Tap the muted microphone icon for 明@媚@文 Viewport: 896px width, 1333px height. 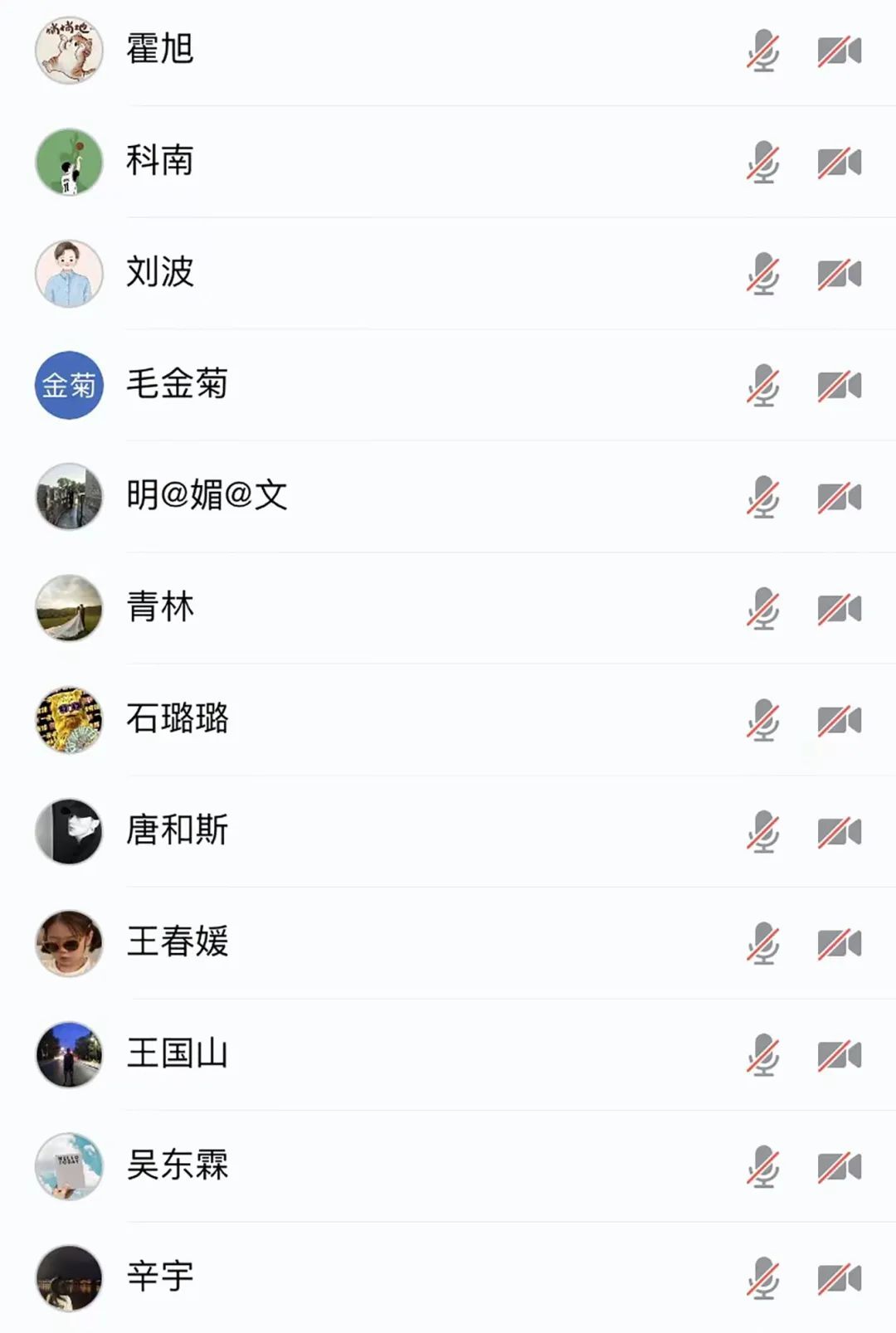tap(762, 498)
